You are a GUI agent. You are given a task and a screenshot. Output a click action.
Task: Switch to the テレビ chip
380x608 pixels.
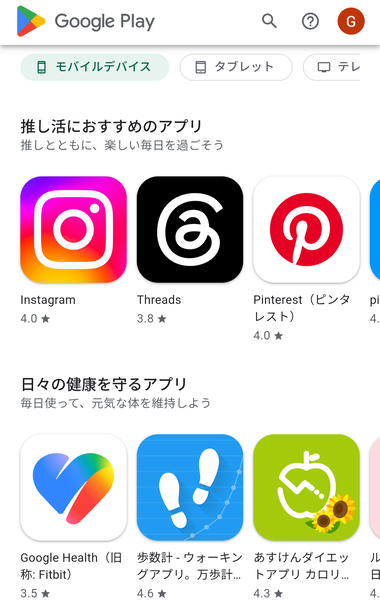pyautogui.click(x=332, y=67)
